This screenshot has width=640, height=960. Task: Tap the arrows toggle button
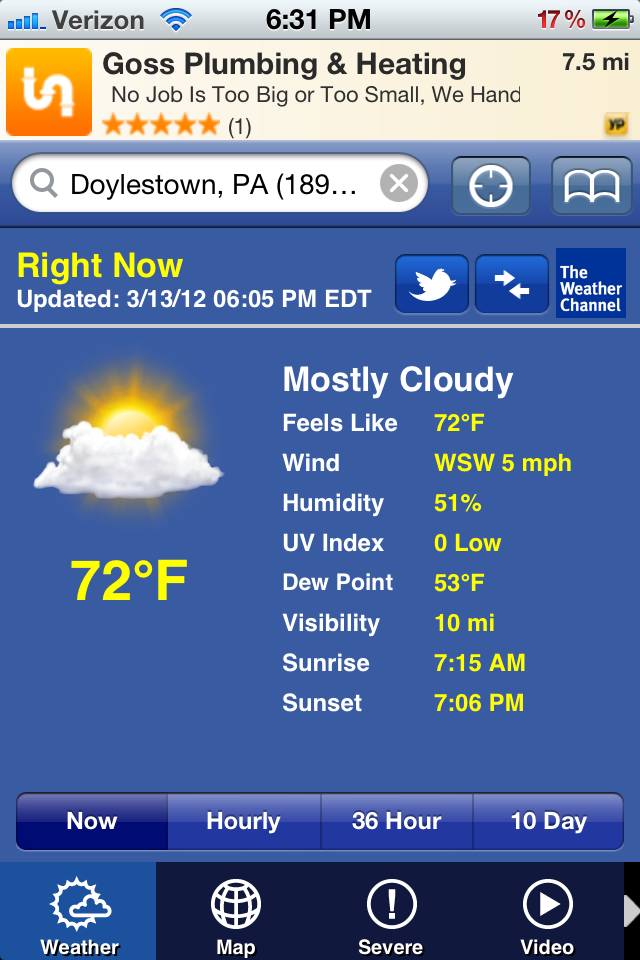point(511,285)
